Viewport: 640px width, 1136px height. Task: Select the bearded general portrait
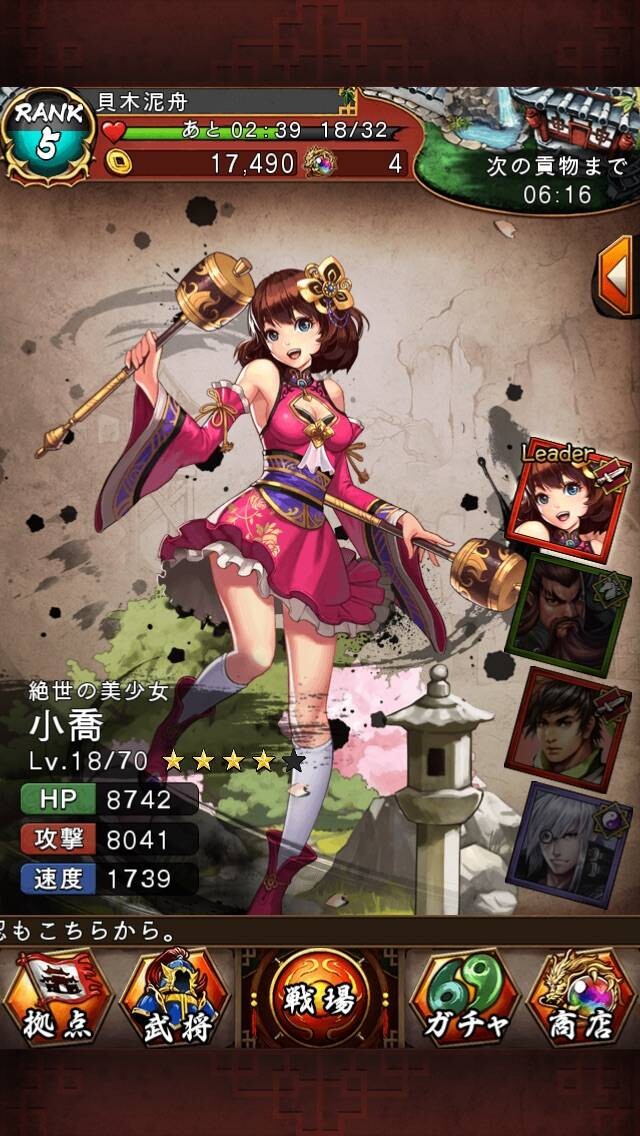pos(568,614)
